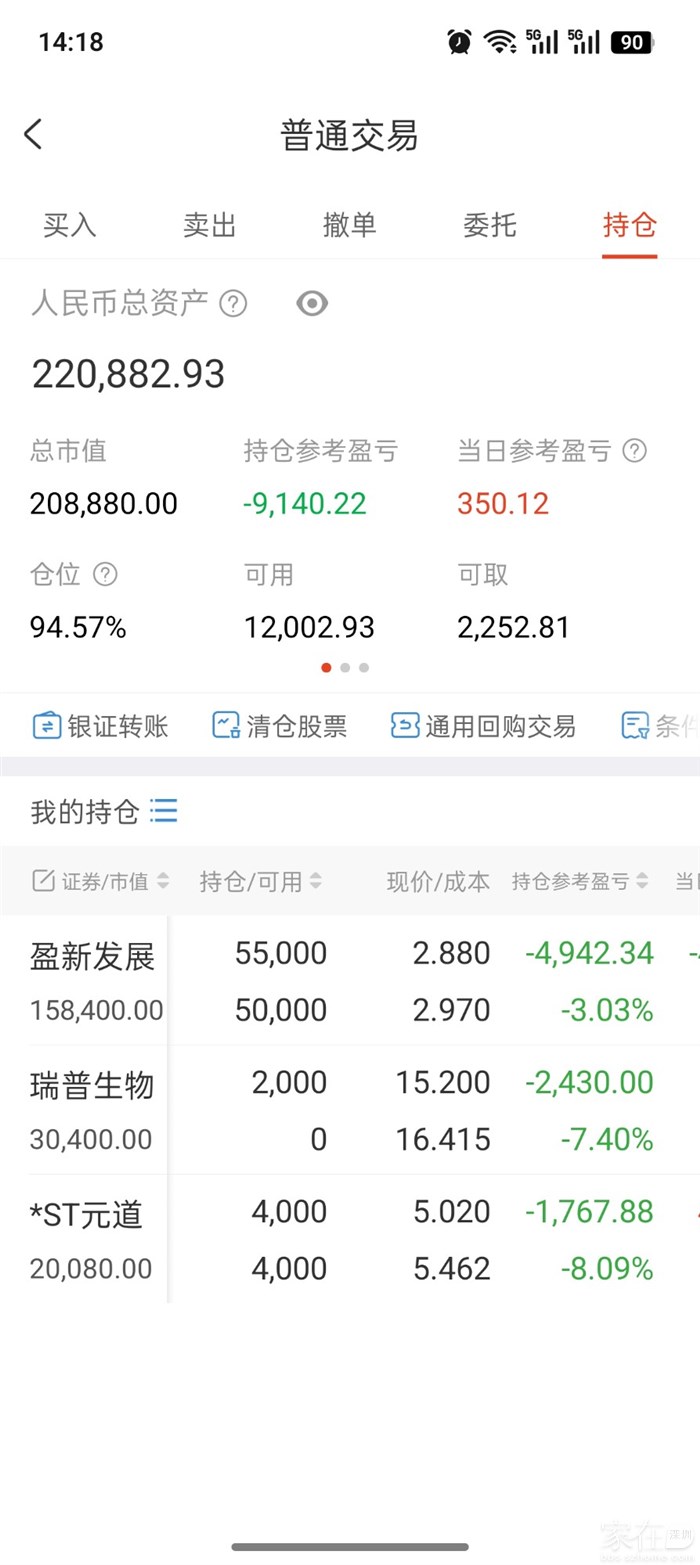Open the 撤单 tab

(x=350, y=225)
